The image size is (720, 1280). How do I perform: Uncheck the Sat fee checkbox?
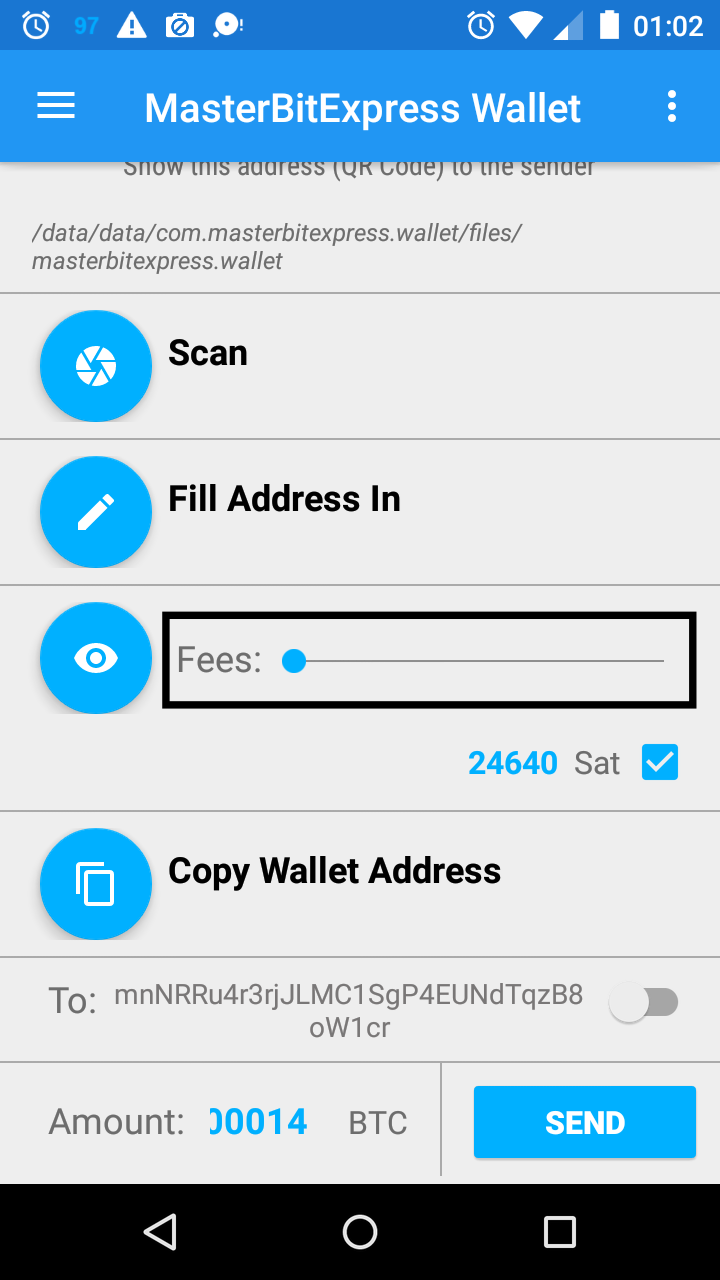coord(660,763)
